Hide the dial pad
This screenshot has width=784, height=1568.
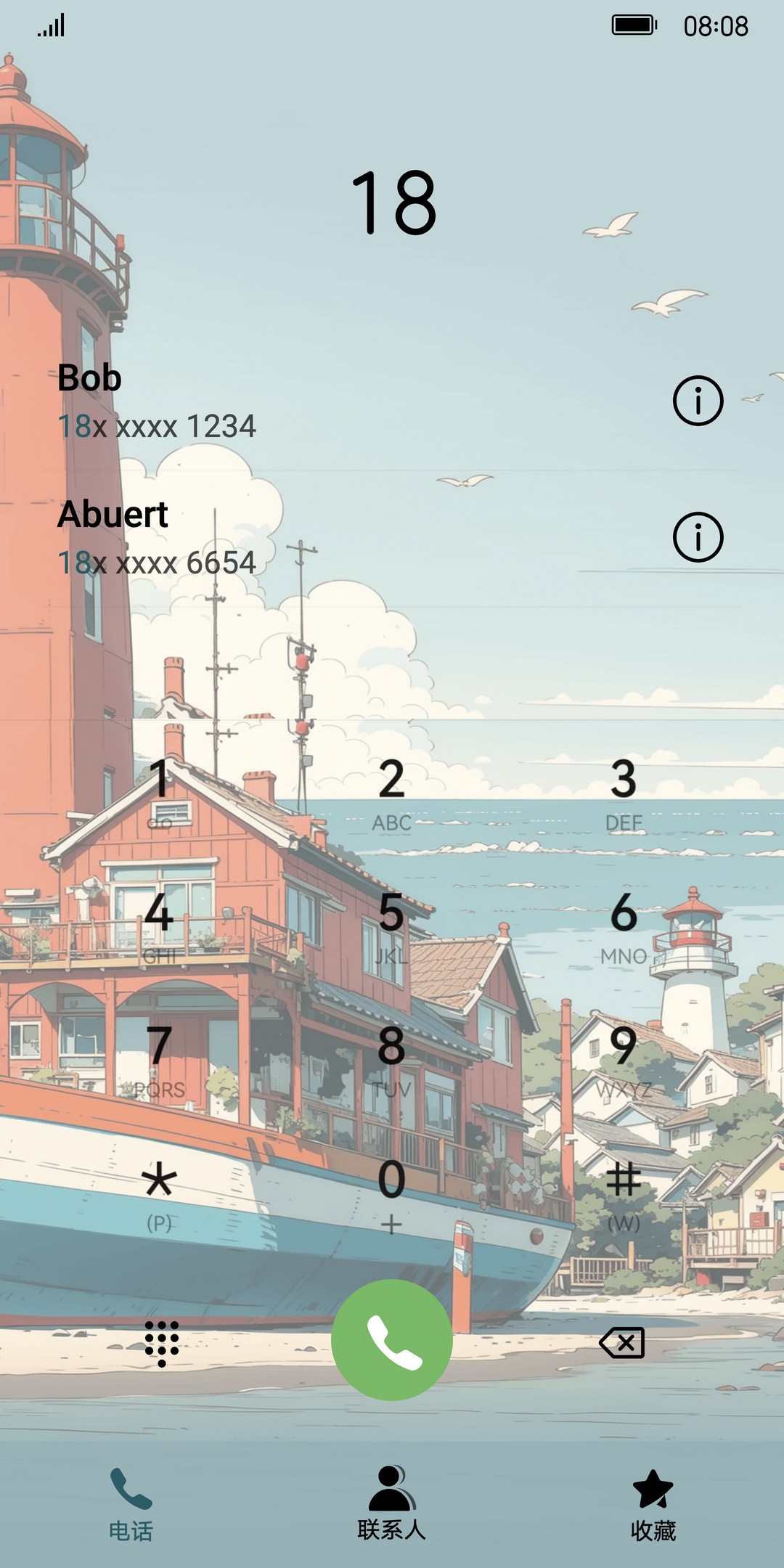click(x=161, y=1343)
